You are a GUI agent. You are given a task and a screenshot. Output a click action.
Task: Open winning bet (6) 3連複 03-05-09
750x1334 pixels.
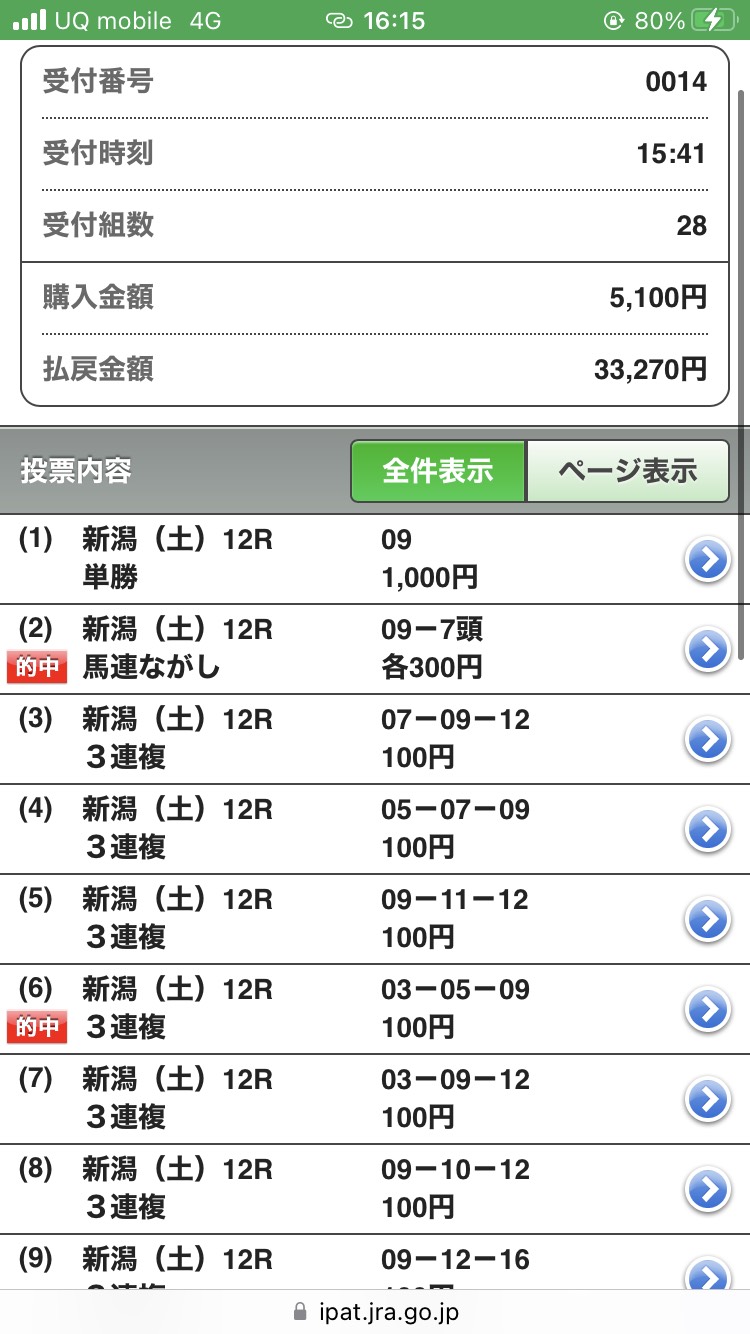click(707, 1010)
